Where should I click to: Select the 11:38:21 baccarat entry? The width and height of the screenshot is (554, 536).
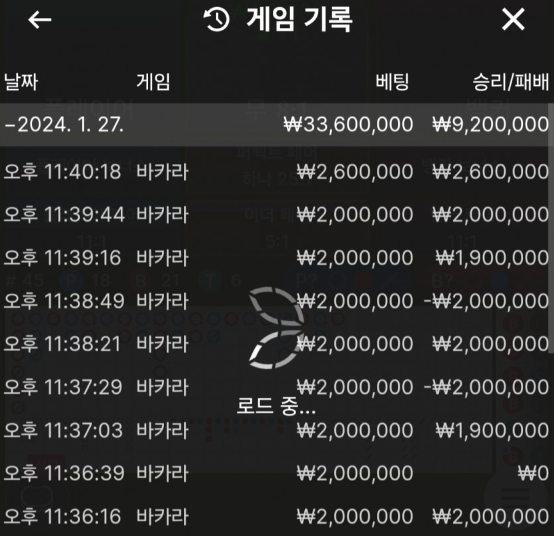click(x=277, y=344)
